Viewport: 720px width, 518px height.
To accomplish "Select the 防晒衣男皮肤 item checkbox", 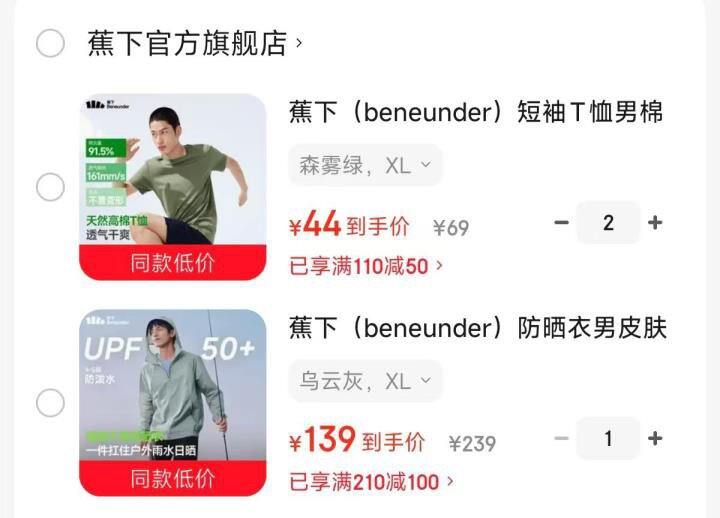I will coord(50,403).
